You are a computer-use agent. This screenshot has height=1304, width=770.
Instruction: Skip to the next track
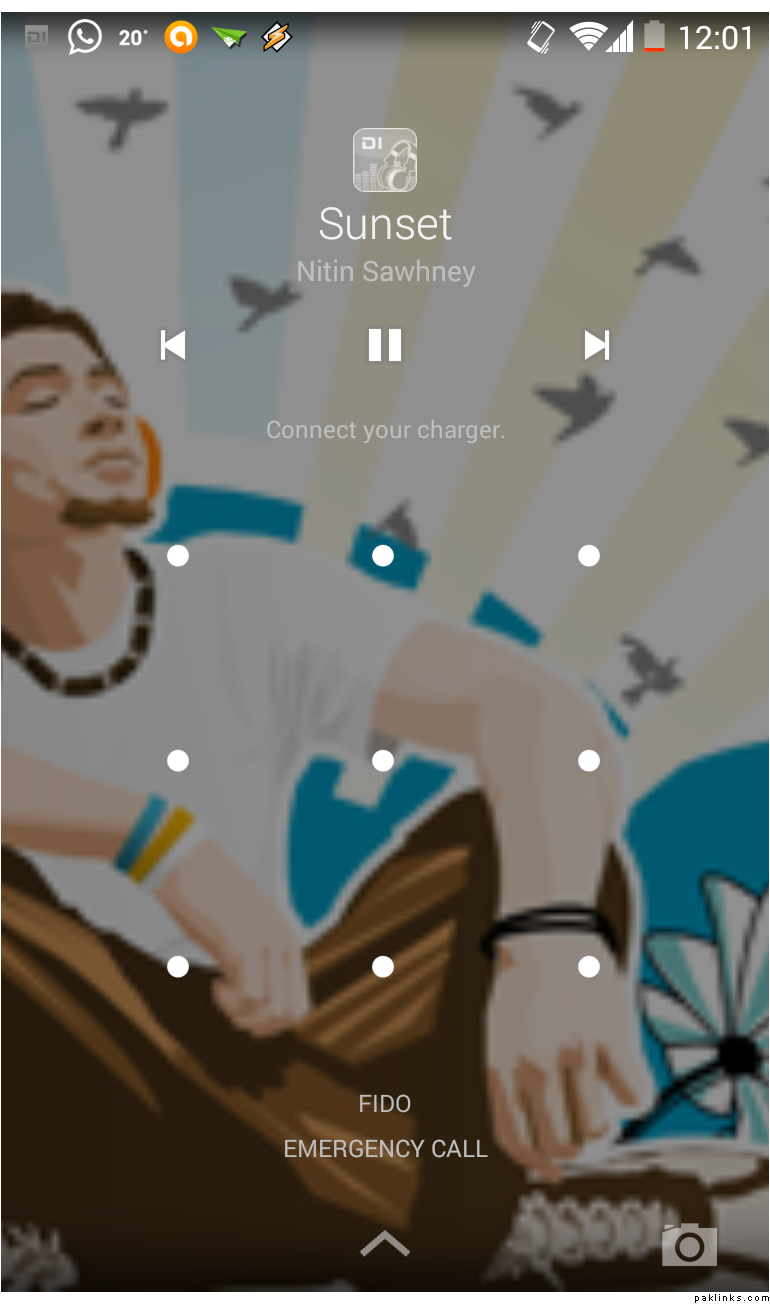click(x=597, y=345)
